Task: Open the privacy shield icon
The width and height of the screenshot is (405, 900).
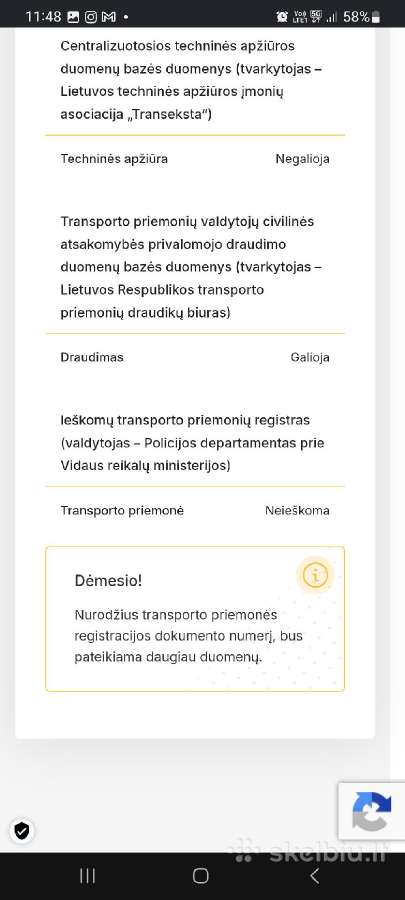Action: (22, 830)
